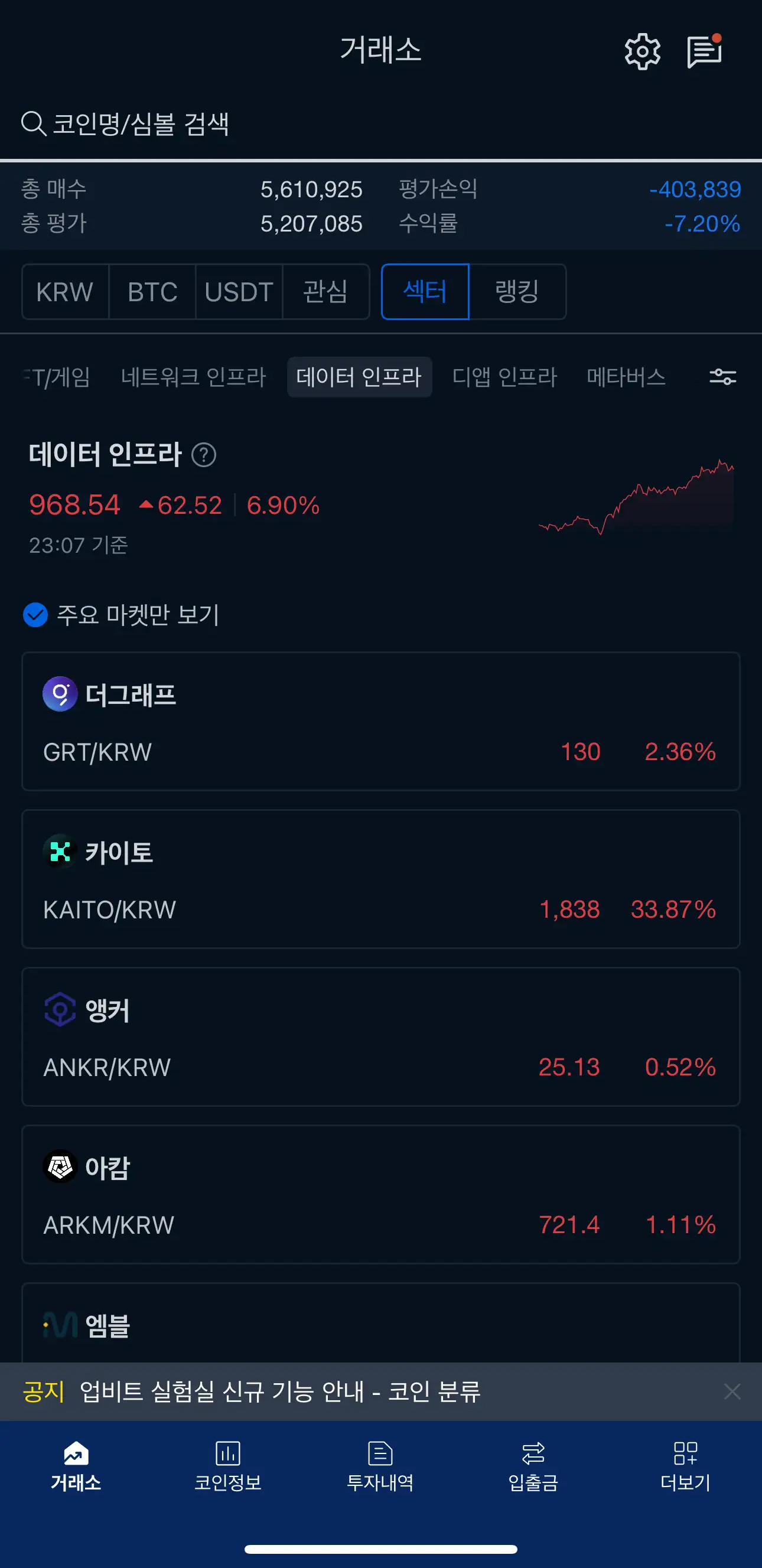Click the 더그래프 GRT coin logo
This screenshot has height=1568, width=762.
pos(59,694)
